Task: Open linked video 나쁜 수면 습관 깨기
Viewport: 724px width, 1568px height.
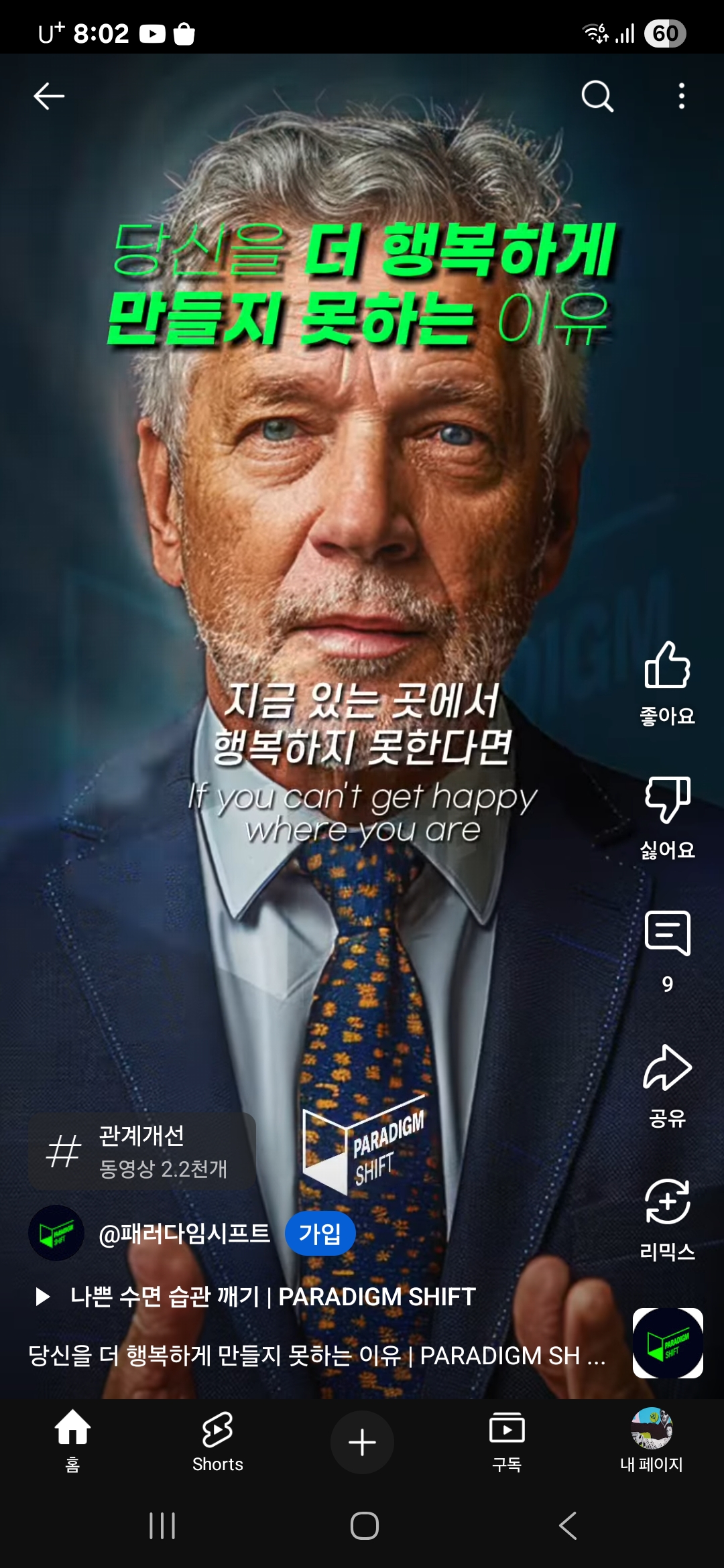Action: (x=272, y=1297)
